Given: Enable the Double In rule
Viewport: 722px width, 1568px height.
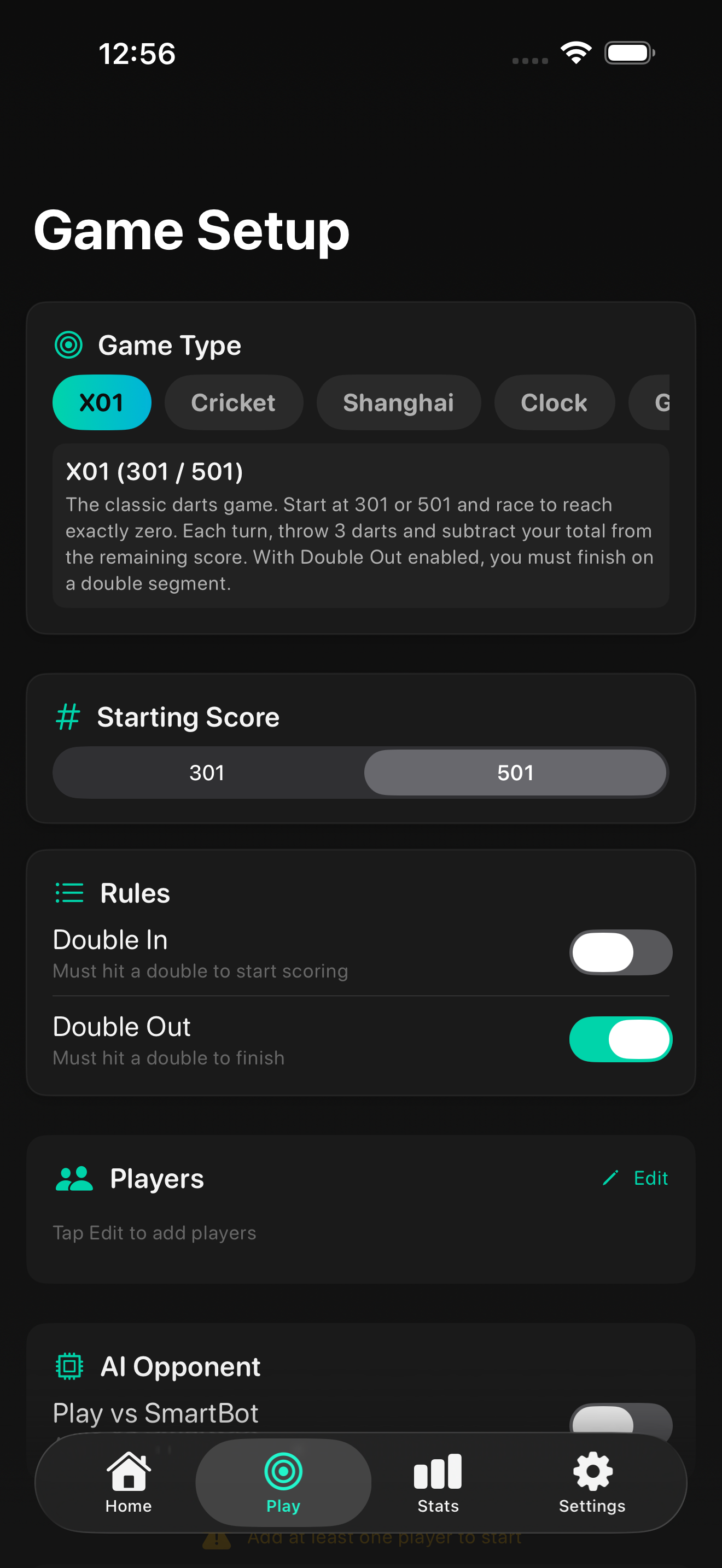Looking at the screenshot, I should [620, 951].
